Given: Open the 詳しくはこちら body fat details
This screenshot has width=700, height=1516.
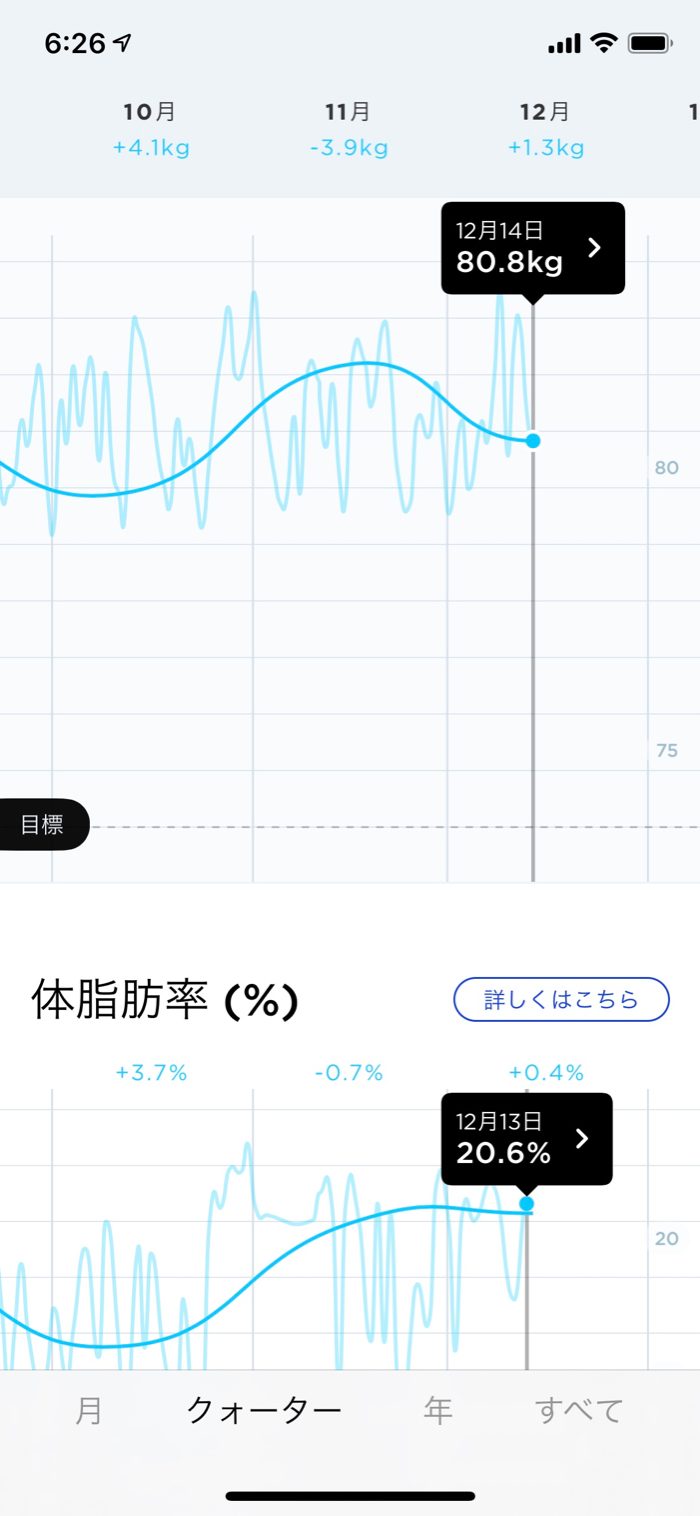Looking at the screenshot, I should (561, 999).
